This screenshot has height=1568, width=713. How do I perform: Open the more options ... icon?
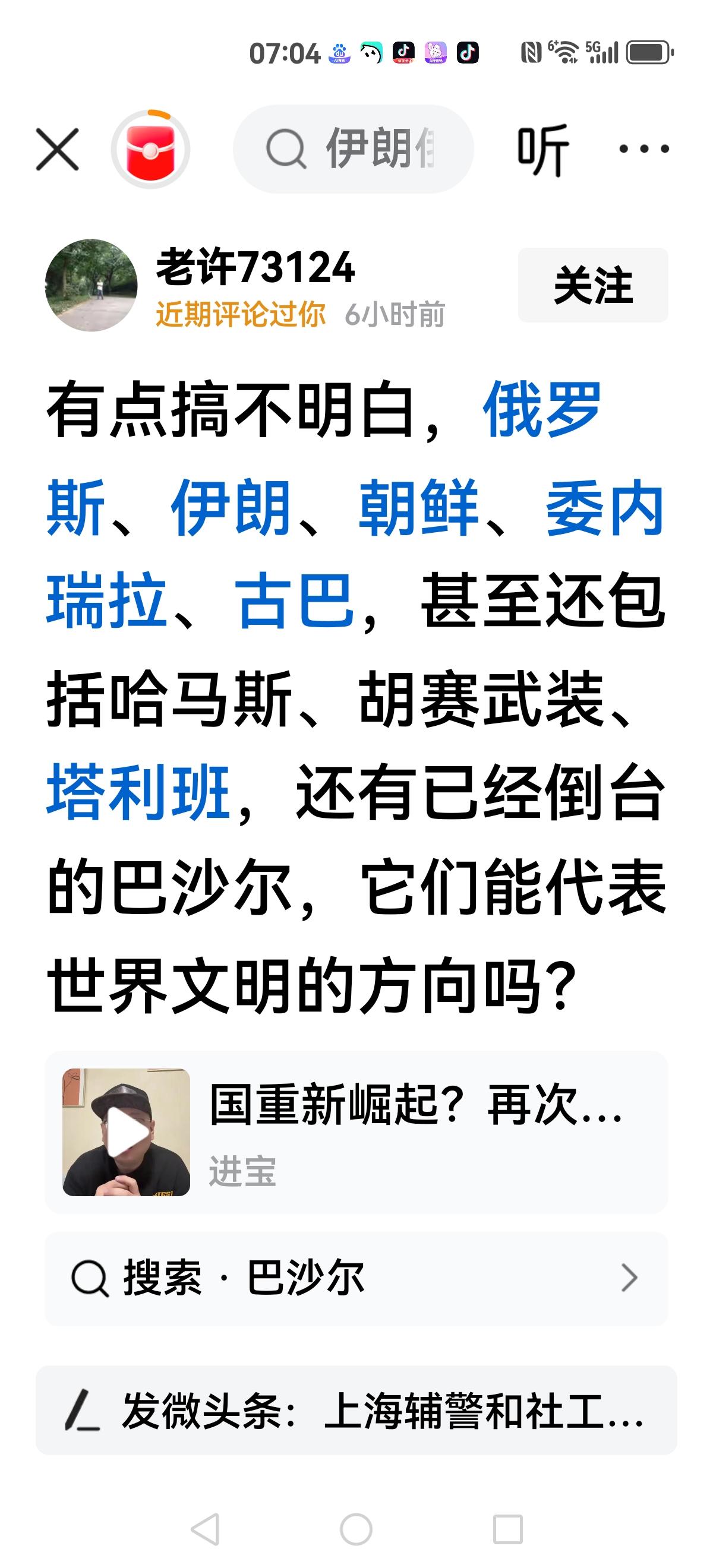637,148
